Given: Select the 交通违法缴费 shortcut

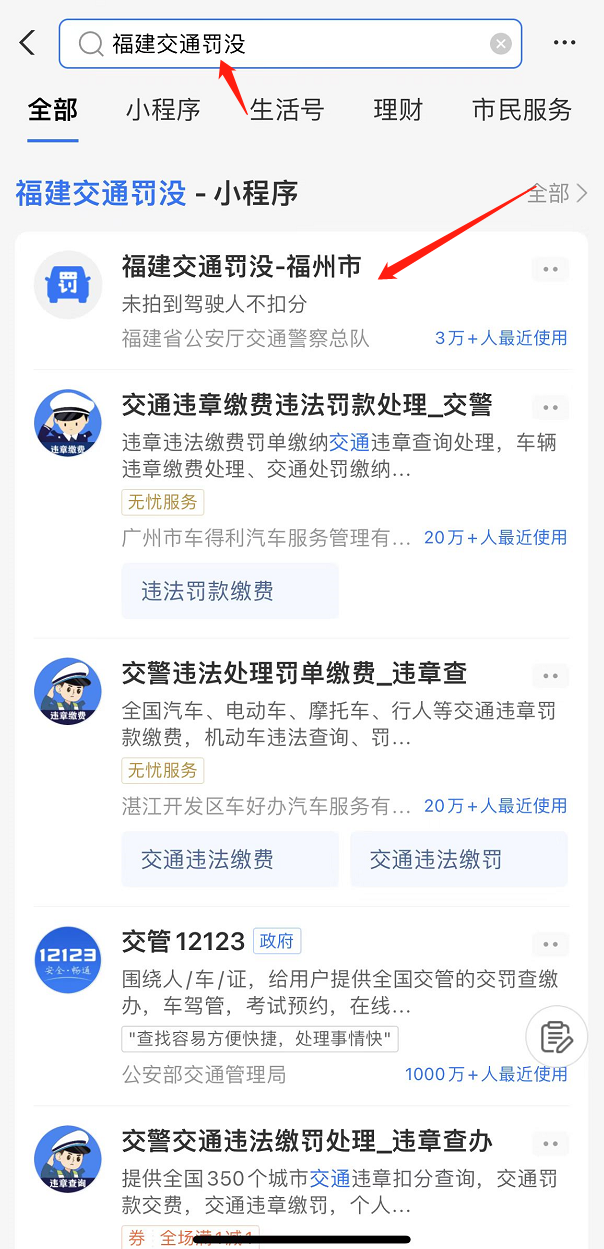Looking at the screenshot, I should pyautogui.click(x=229, y=859).
